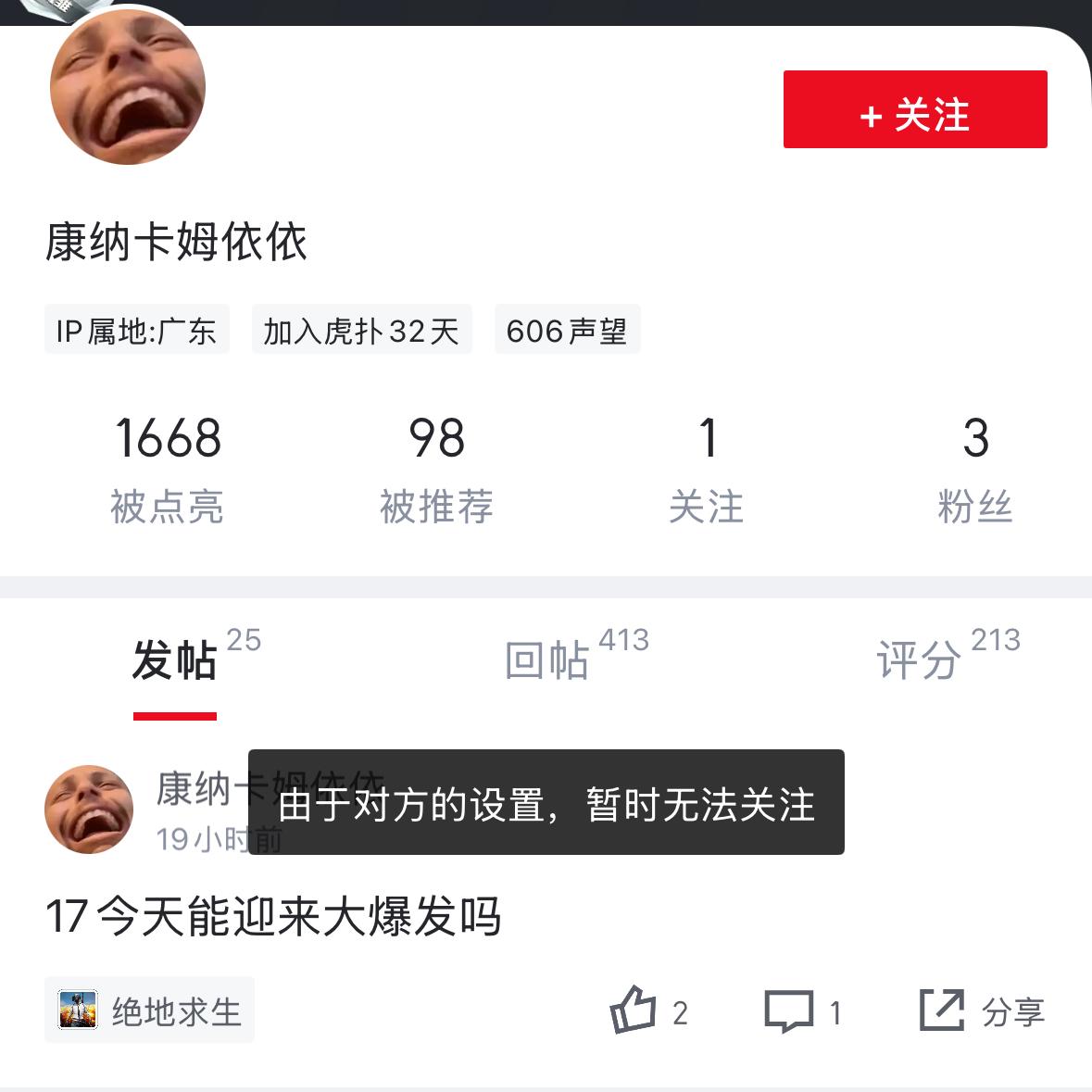Follow user with the red 关注 button
The width and height of the screenshot is (1092, 1092).
point(915,110)
